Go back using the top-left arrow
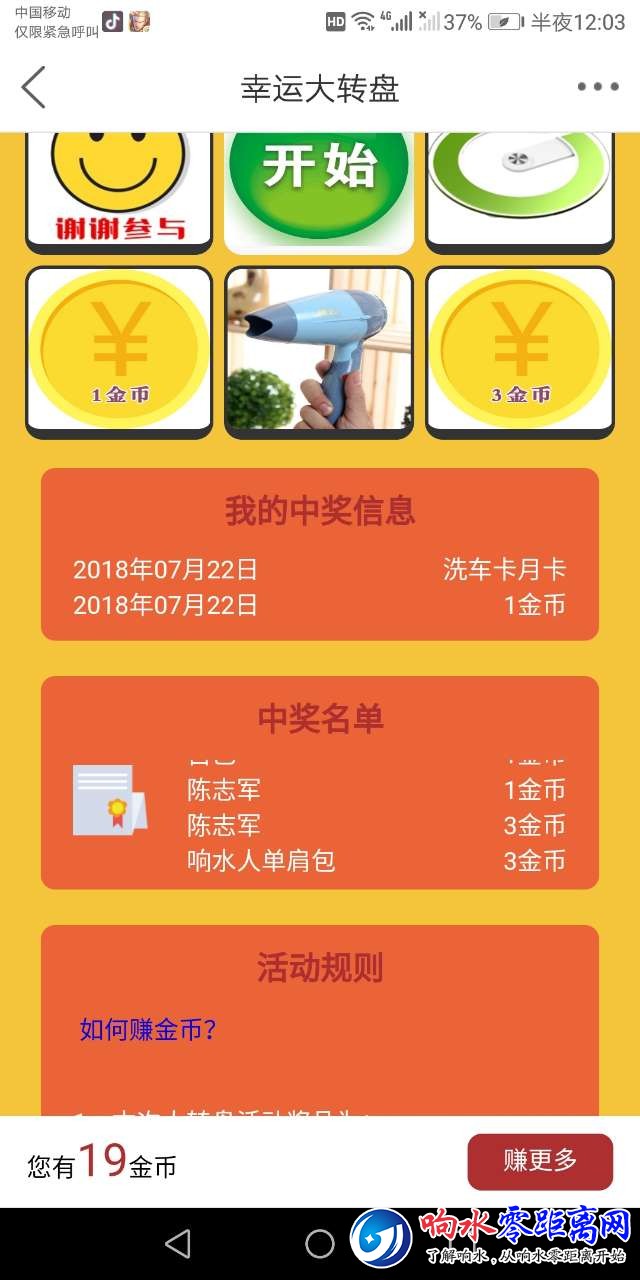 (x=34, y=88)
